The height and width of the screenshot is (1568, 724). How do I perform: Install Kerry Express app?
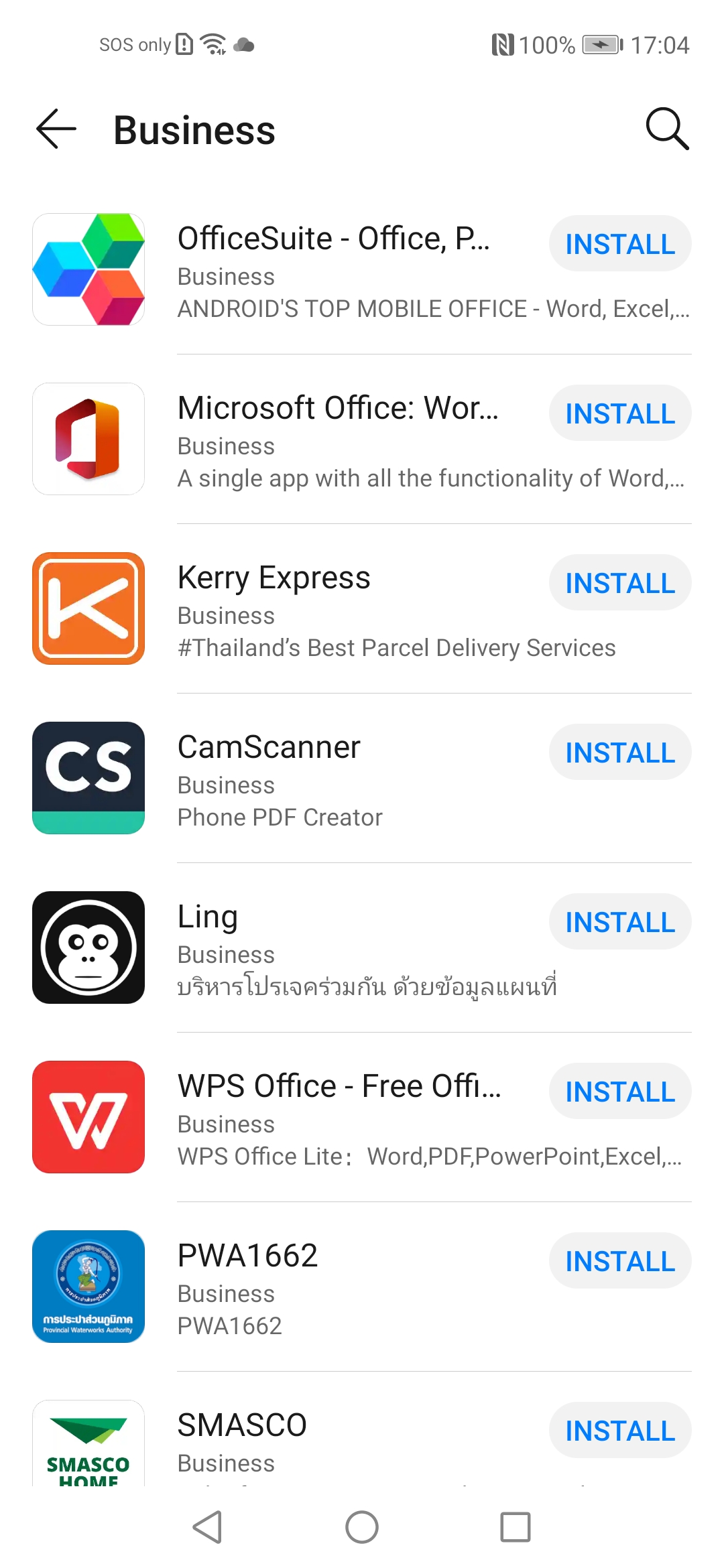[619, 583]
